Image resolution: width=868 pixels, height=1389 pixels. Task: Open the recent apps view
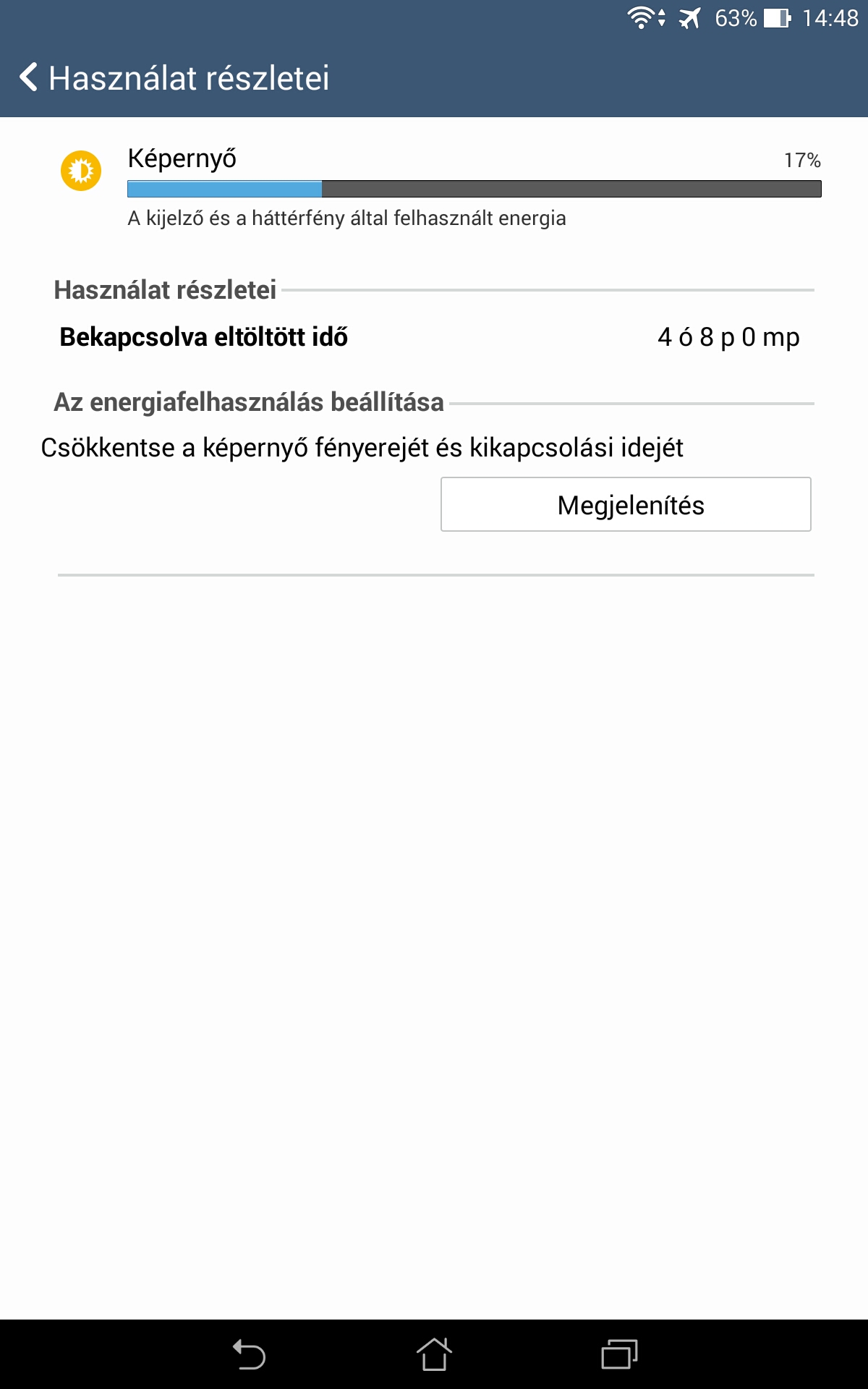click(619, 1354)
